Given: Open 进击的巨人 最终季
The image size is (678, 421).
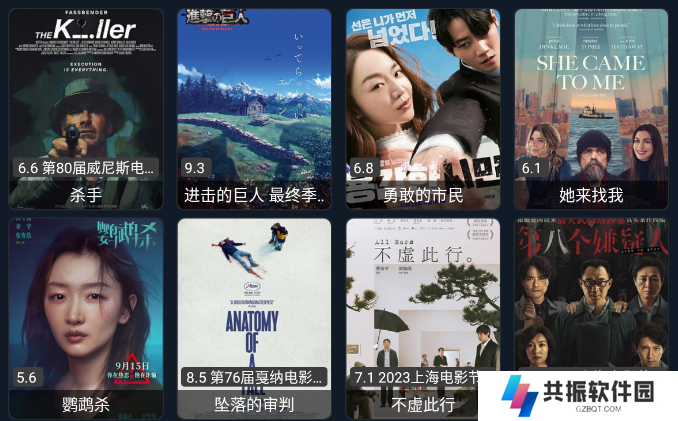Looking at the screenshot, I should 254,108.
